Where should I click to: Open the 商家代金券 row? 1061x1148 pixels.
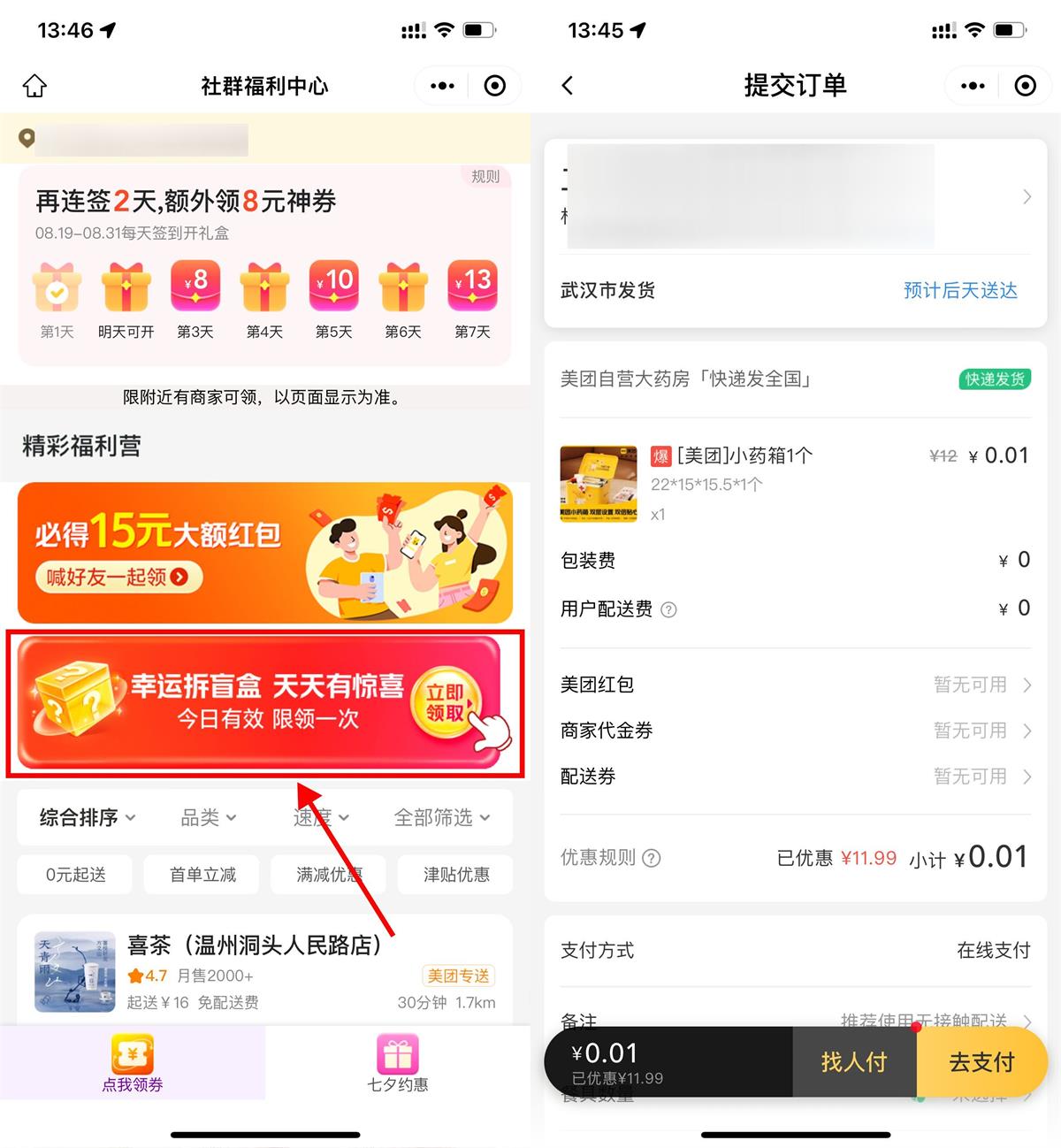[x=795, y=731]
